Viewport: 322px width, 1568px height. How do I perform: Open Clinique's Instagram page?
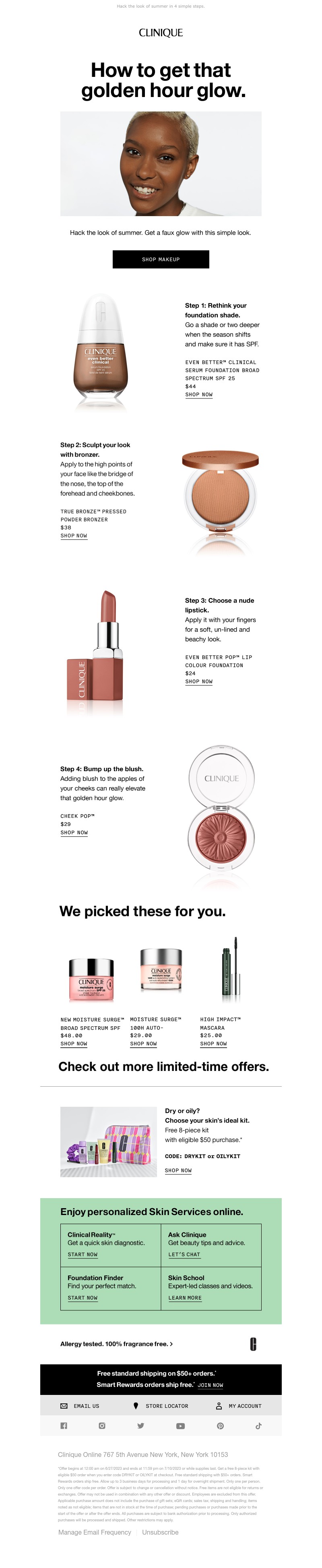102,1426
